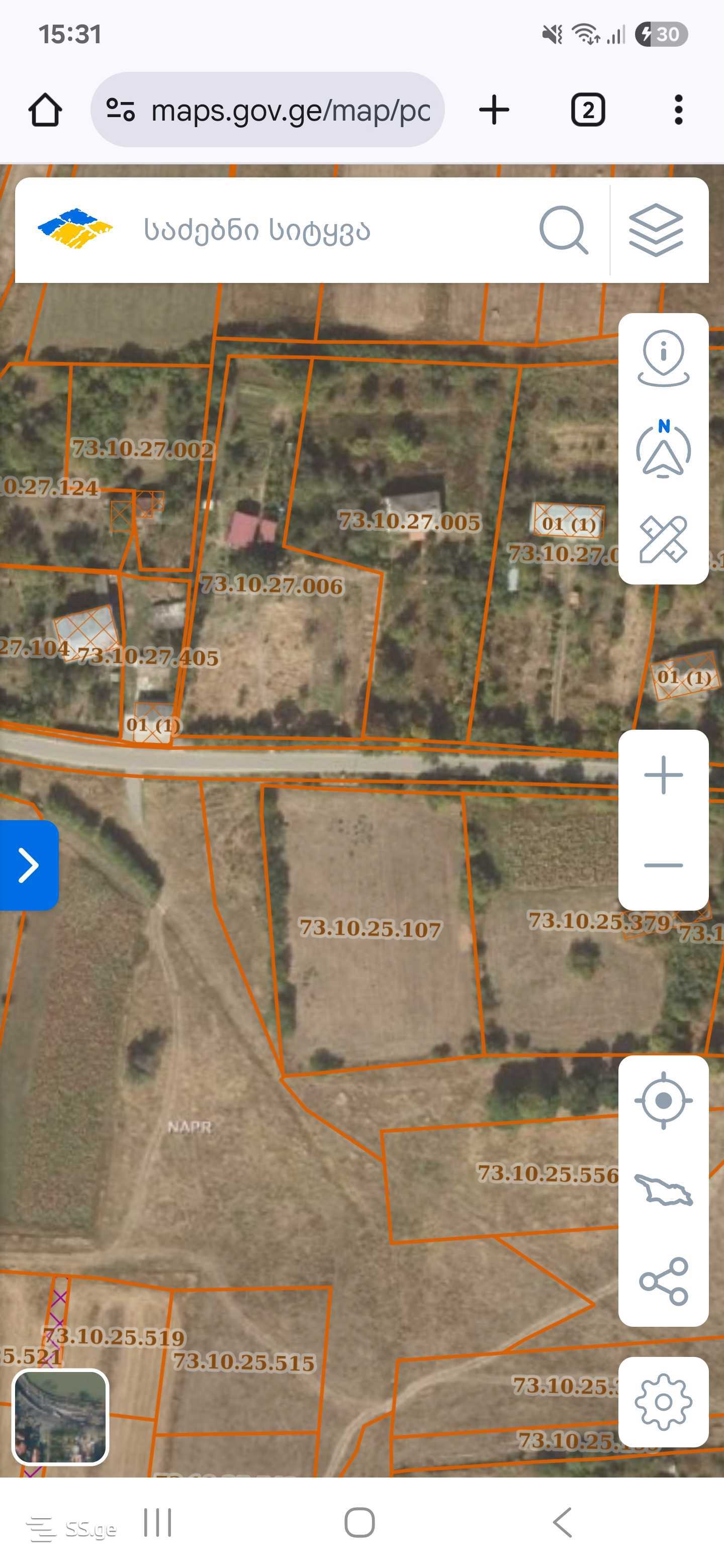Screen dimensions: 724x1568
Task: Zoom out of the map
Action: click(x=663, y=865)
